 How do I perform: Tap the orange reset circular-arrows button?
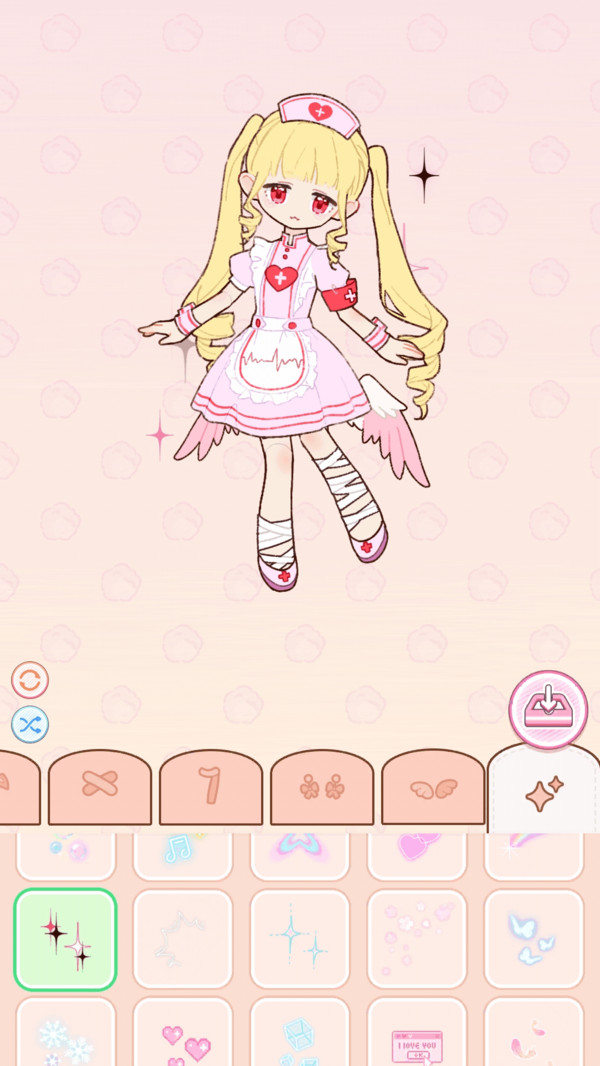(30, 680)
